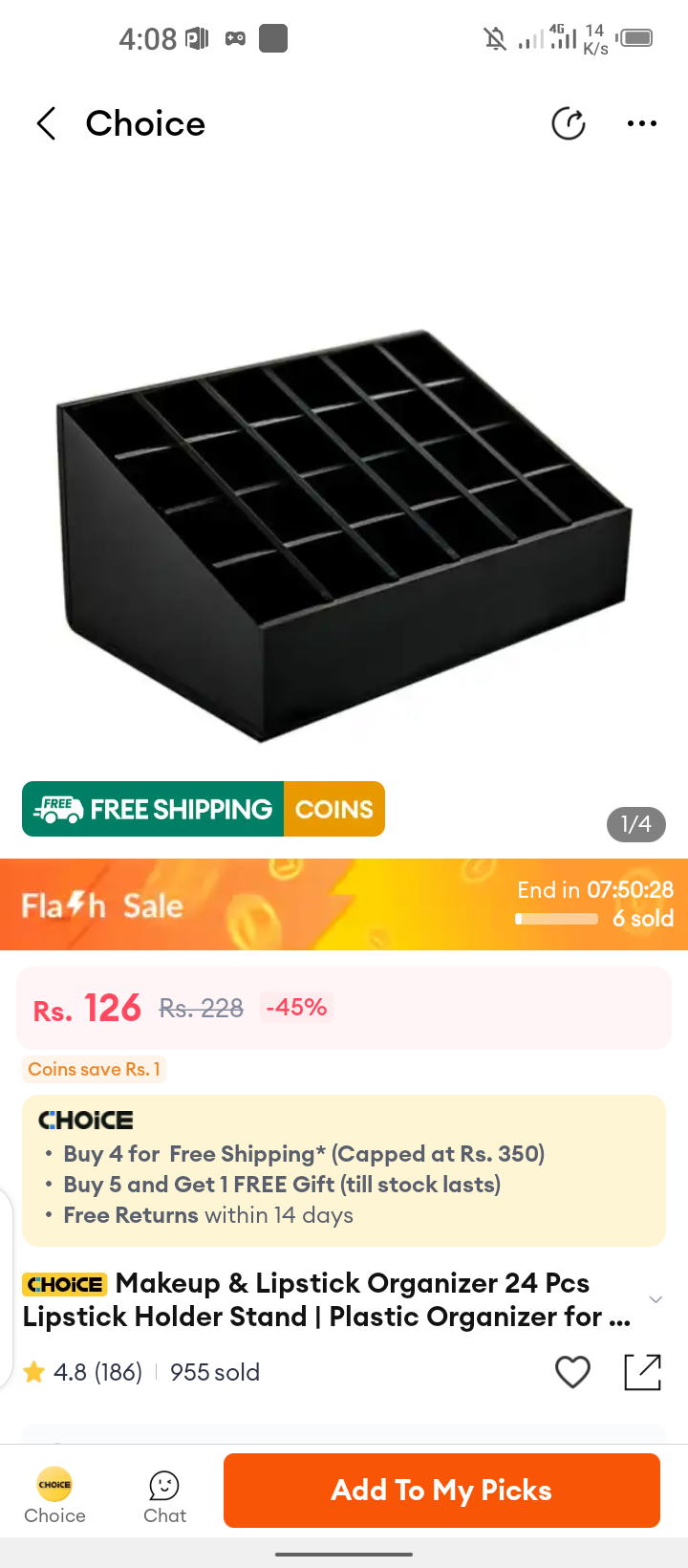The width and height of the screenshot is (688, 1568).
Task: Add this product to wishlist
Action: [572, 1372]
